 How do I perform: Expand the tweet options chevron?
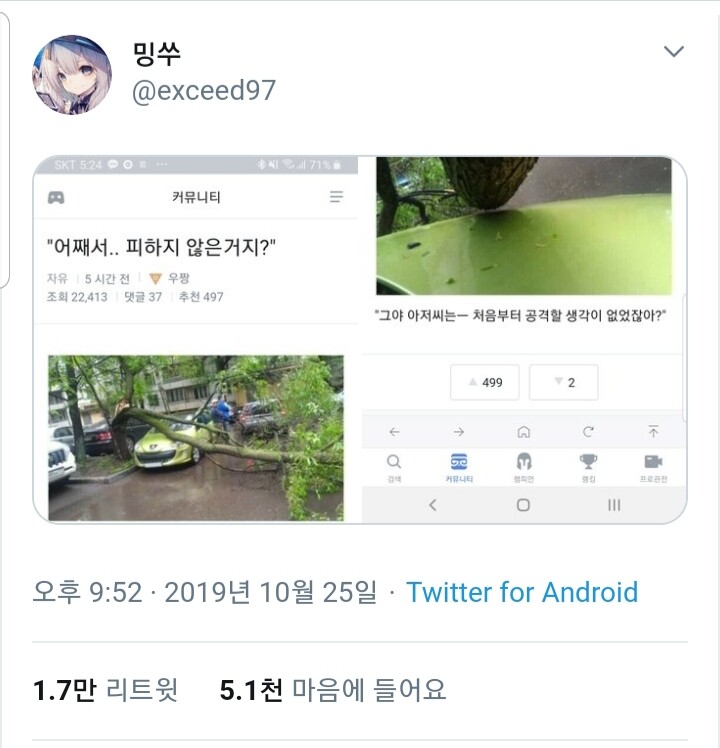point(674,51)
